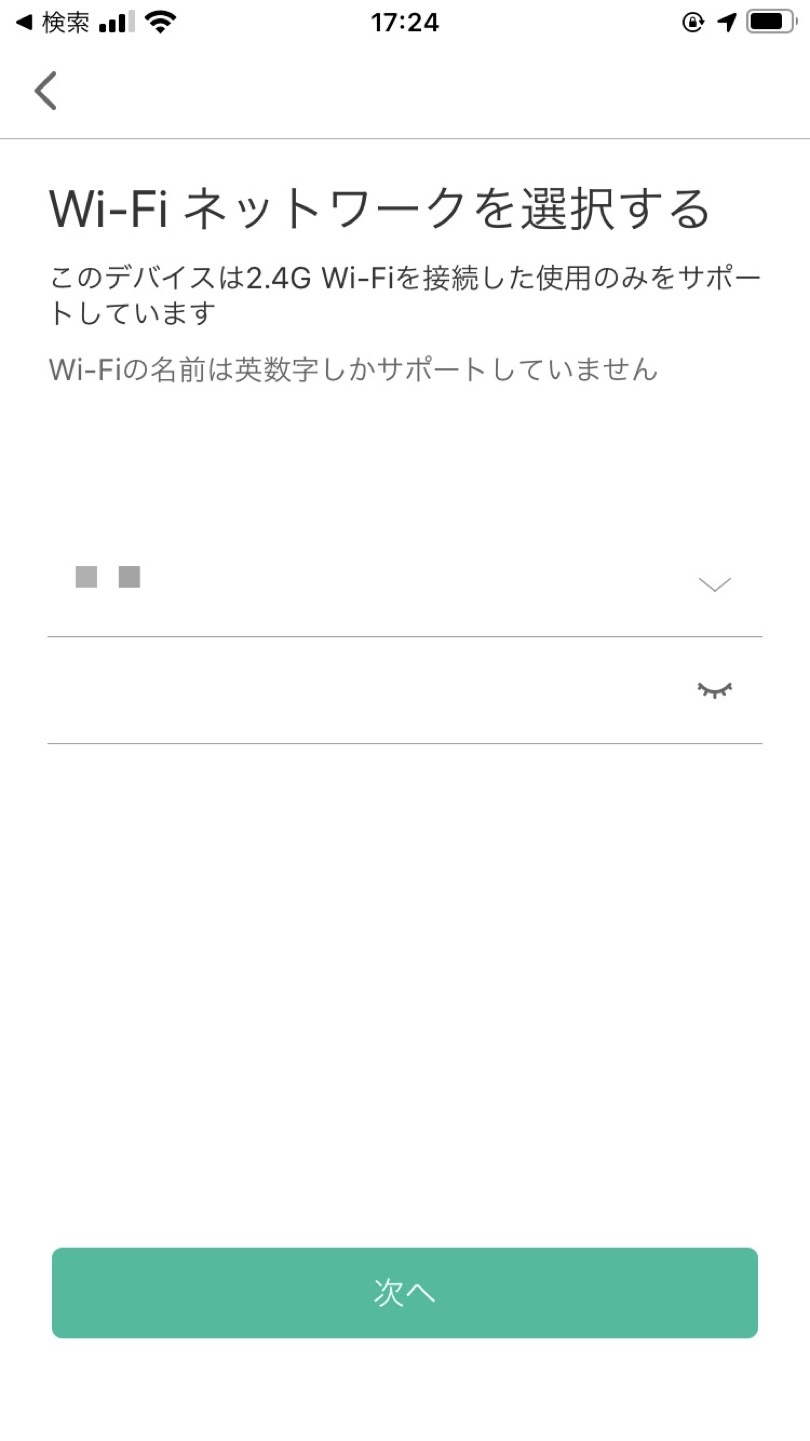Tap the Wi-Fi password input field
Screen dimensions: 810x1441
[370, 690]
